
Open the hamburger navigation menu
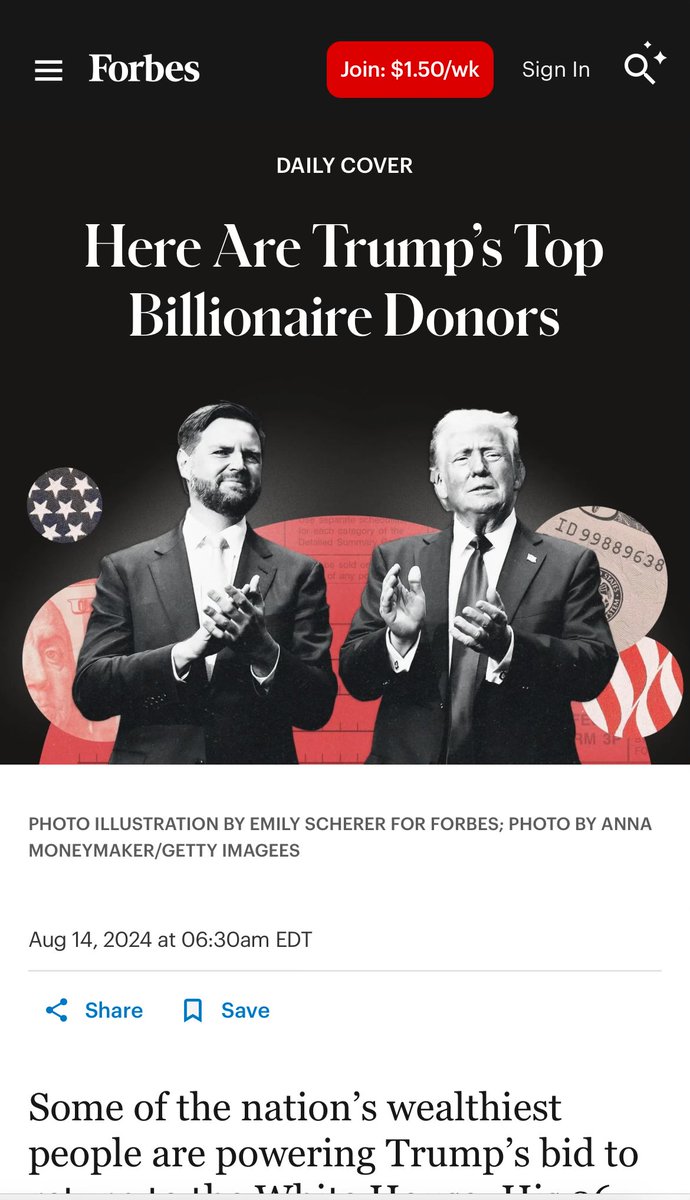point(48,70)
